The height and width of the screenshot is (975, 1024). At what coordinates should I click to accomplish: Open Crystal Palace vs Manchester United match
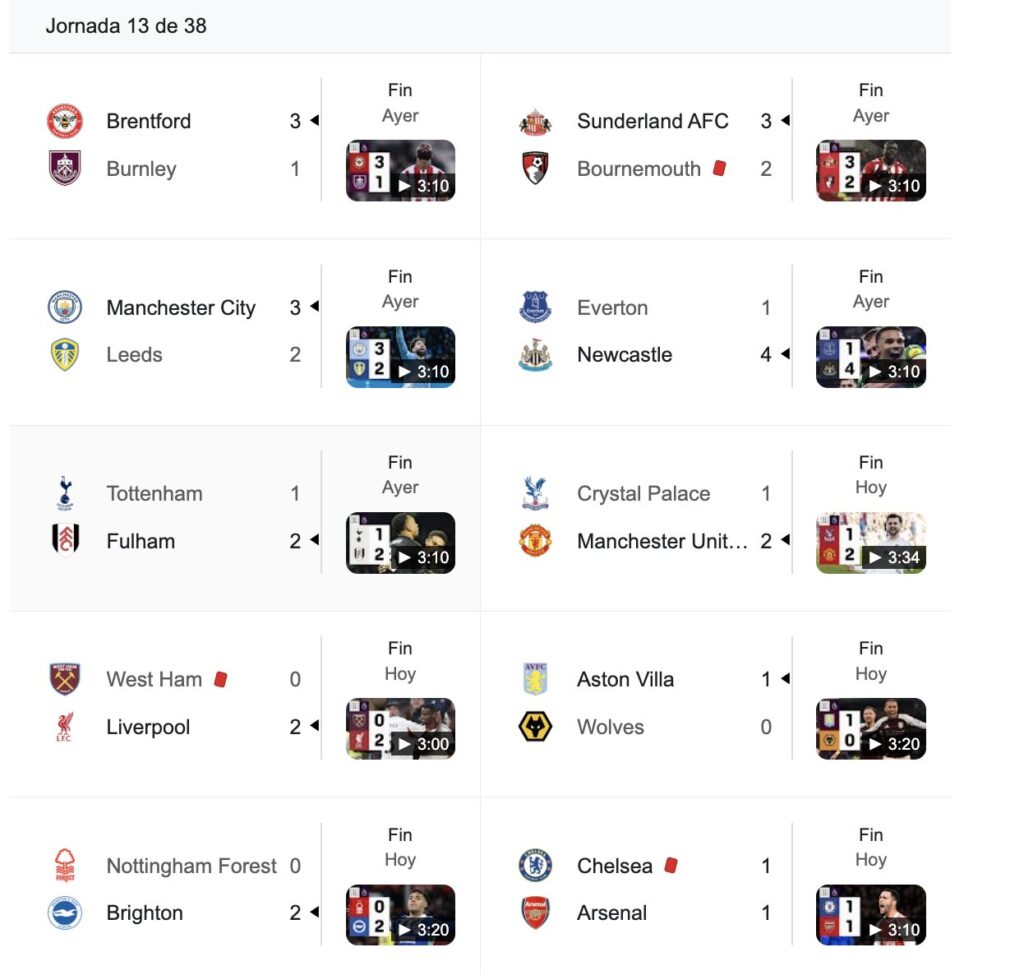650,517
